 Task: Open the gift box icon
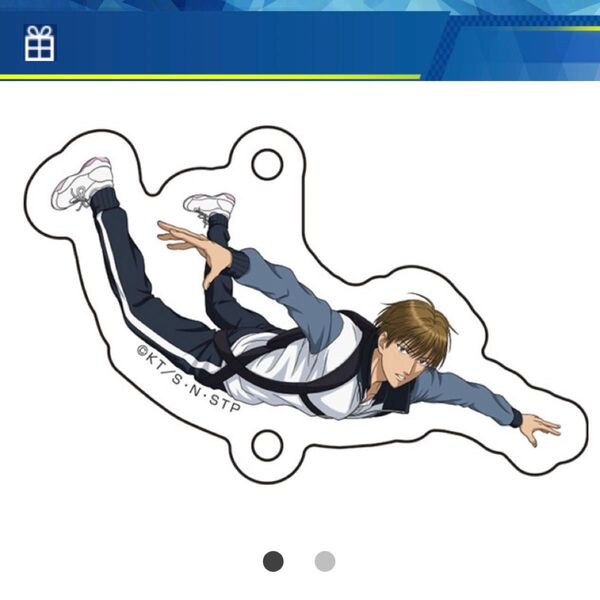(40, 44)
